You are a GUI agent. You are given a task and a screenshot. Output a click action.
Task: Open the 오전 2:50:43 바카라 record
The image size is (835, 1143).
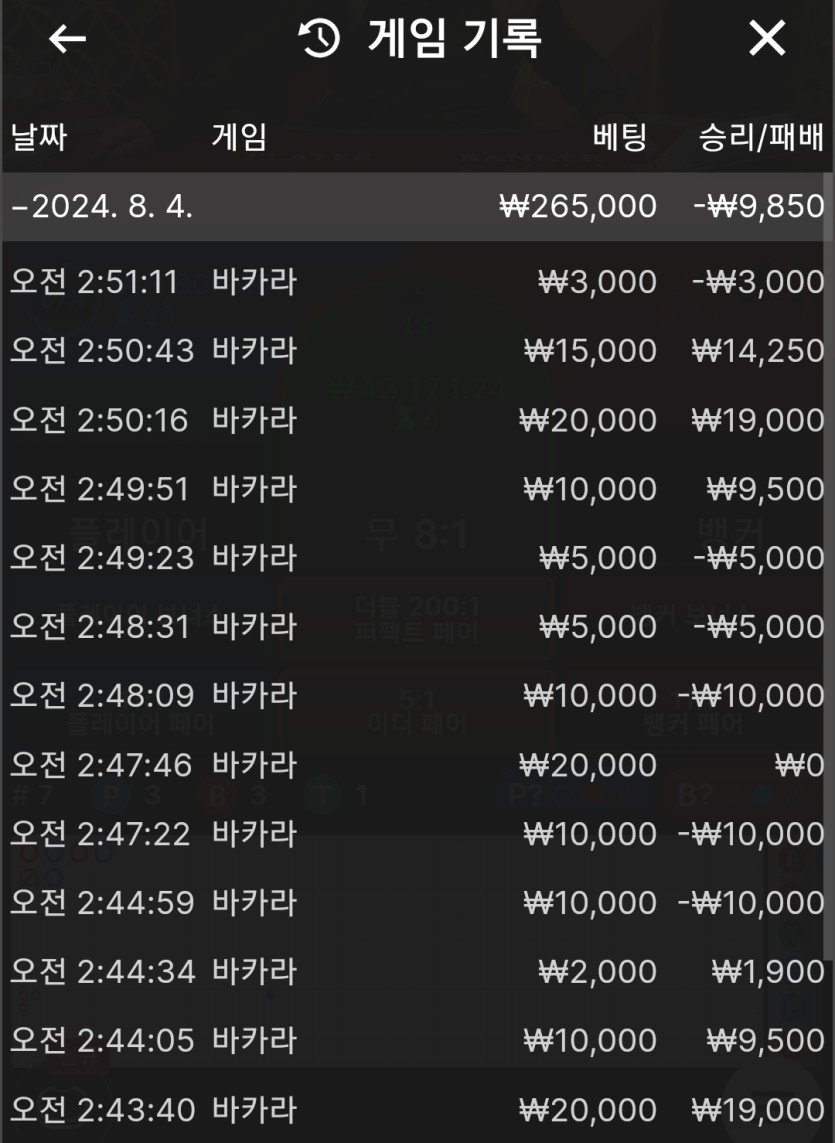[x=417, y=351]
